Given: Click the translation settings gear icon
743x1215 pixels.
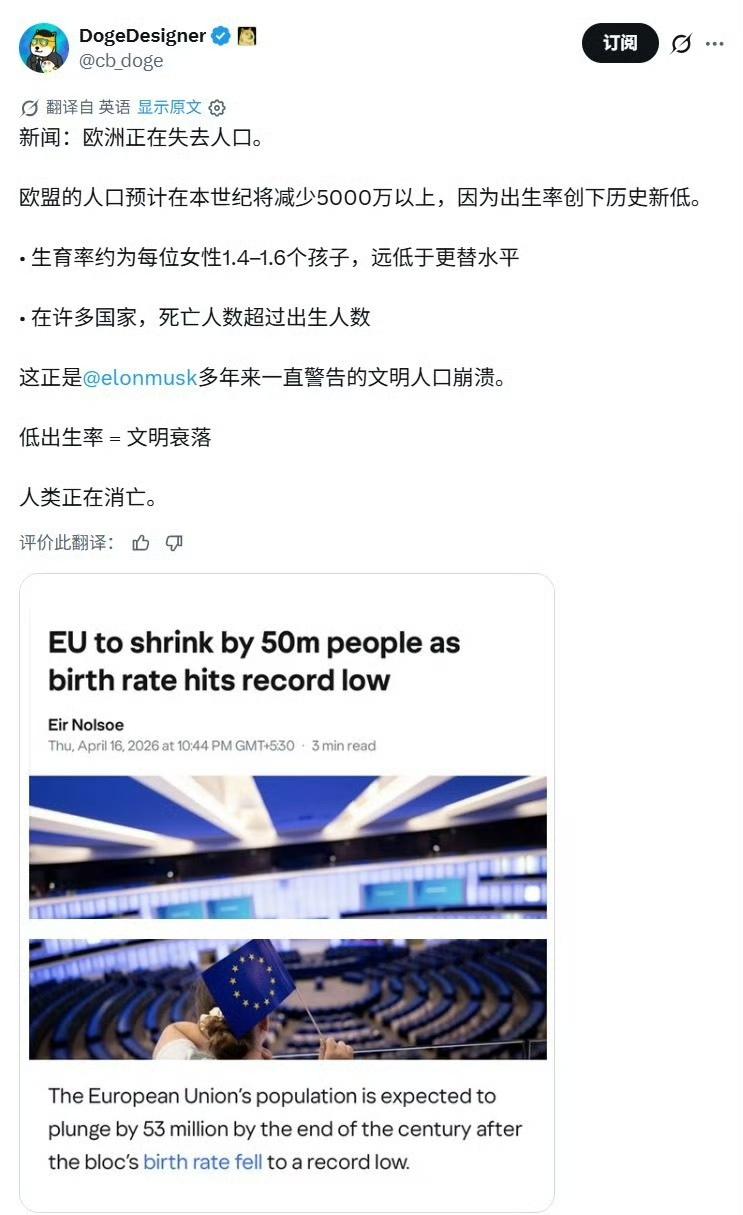Looking at the screenshot, I should (x=216, y=107).
